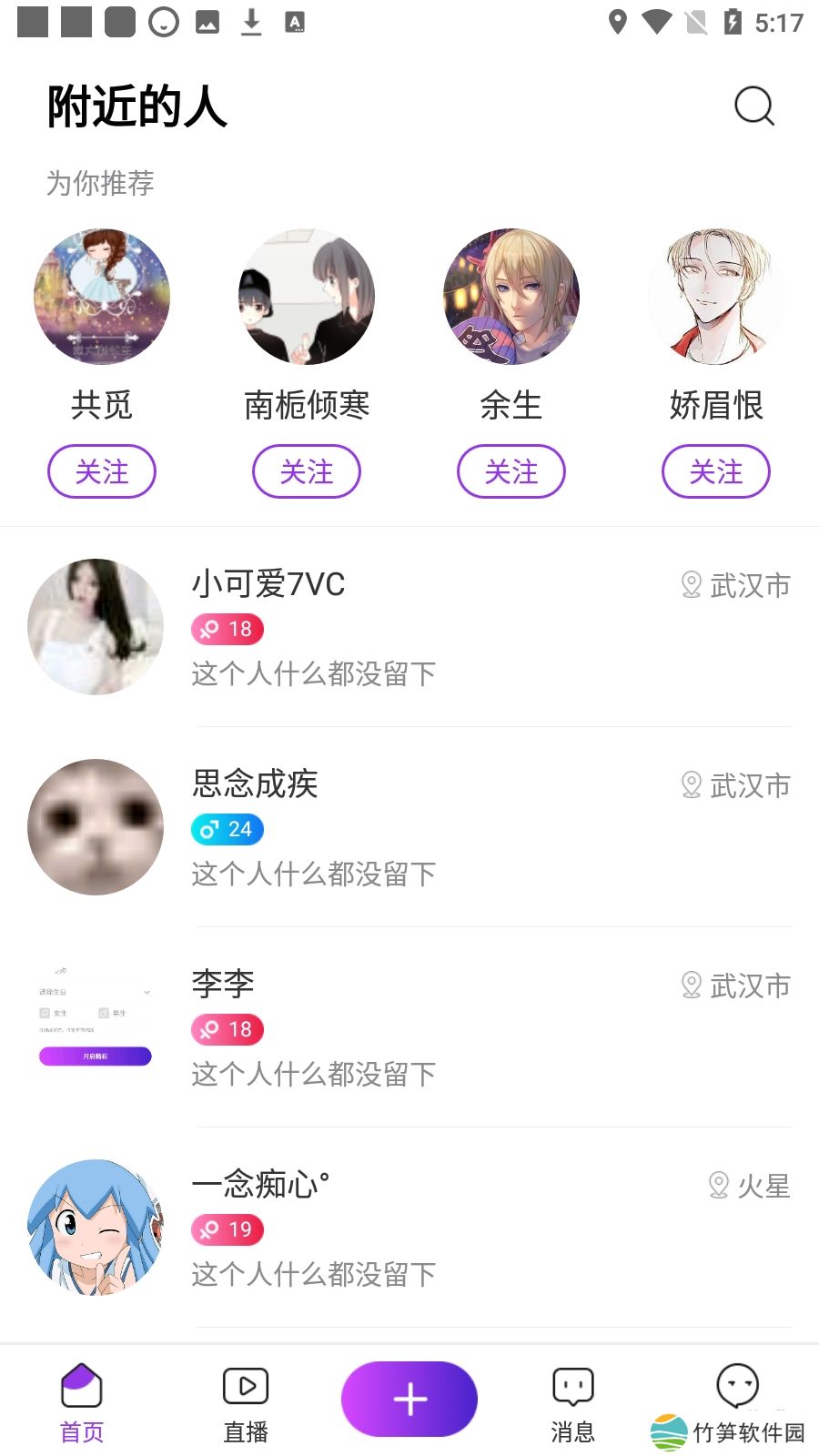View 余生's profile avatar

coord(511,297)
